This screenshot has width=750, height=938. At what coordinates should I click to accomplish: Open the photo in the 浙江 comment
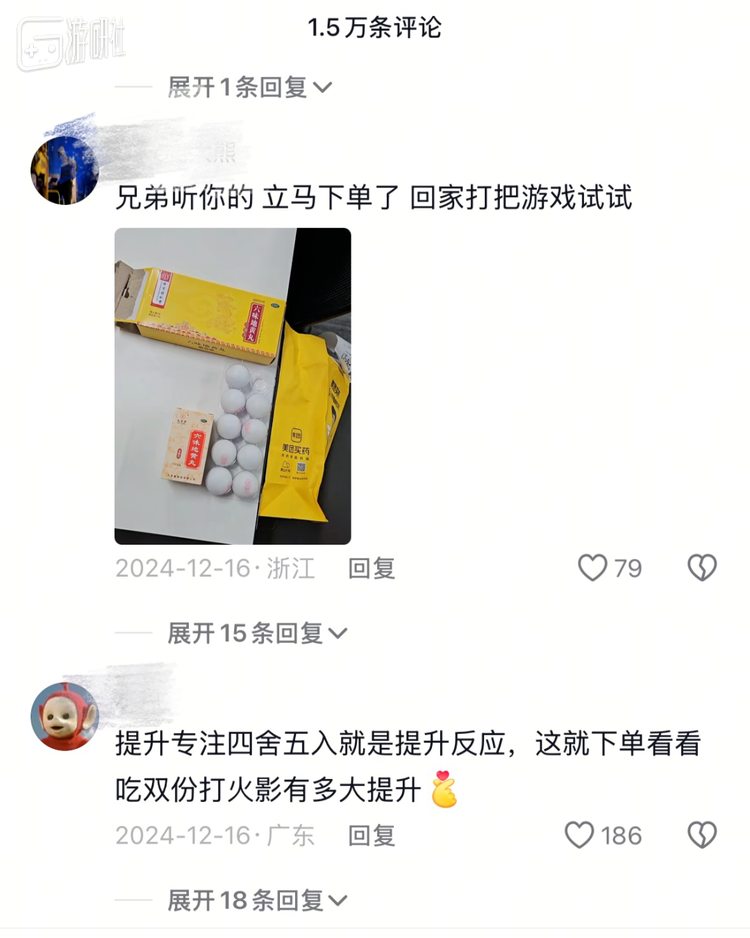232,386
